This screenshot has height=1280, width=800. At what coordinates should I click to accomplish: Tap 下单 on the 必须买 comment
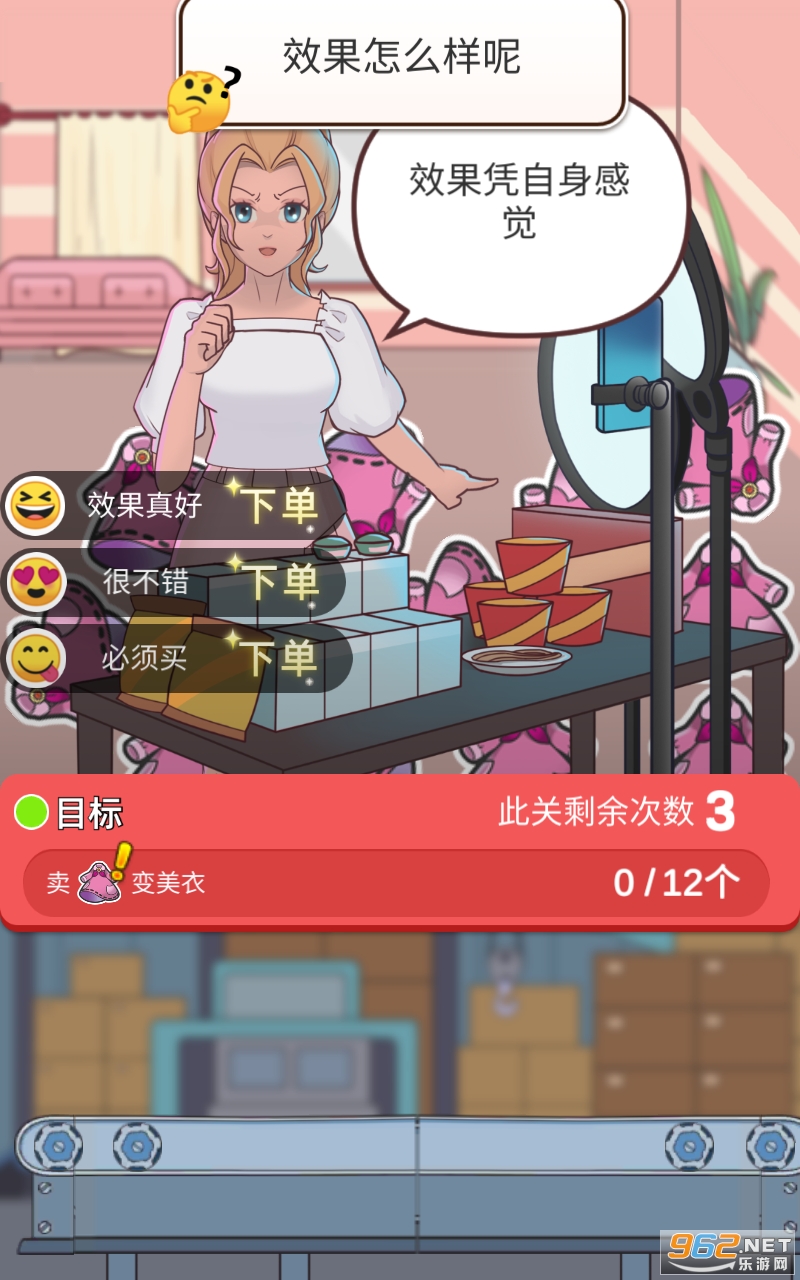(x=281, y=659)
